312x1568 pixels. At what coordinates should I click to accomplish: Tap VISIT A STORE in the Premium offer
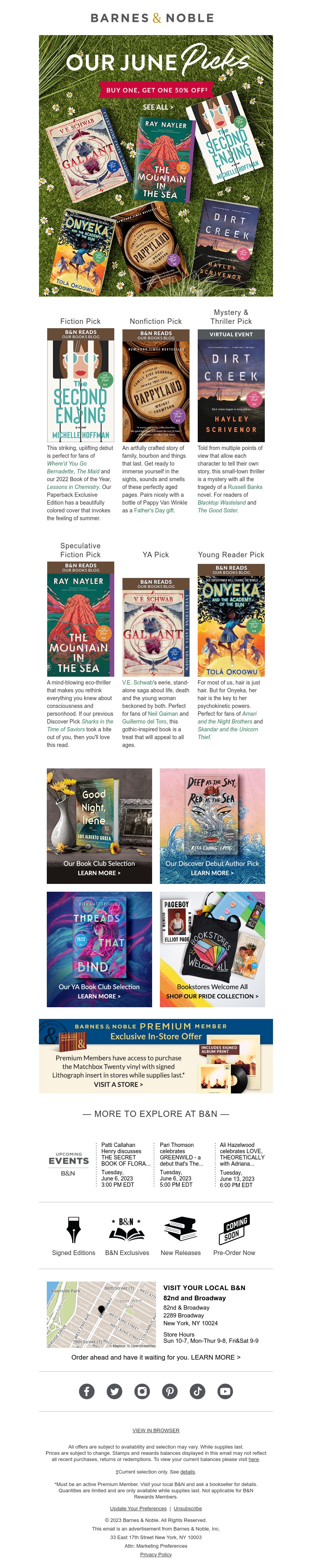[x=118, y=1084]
